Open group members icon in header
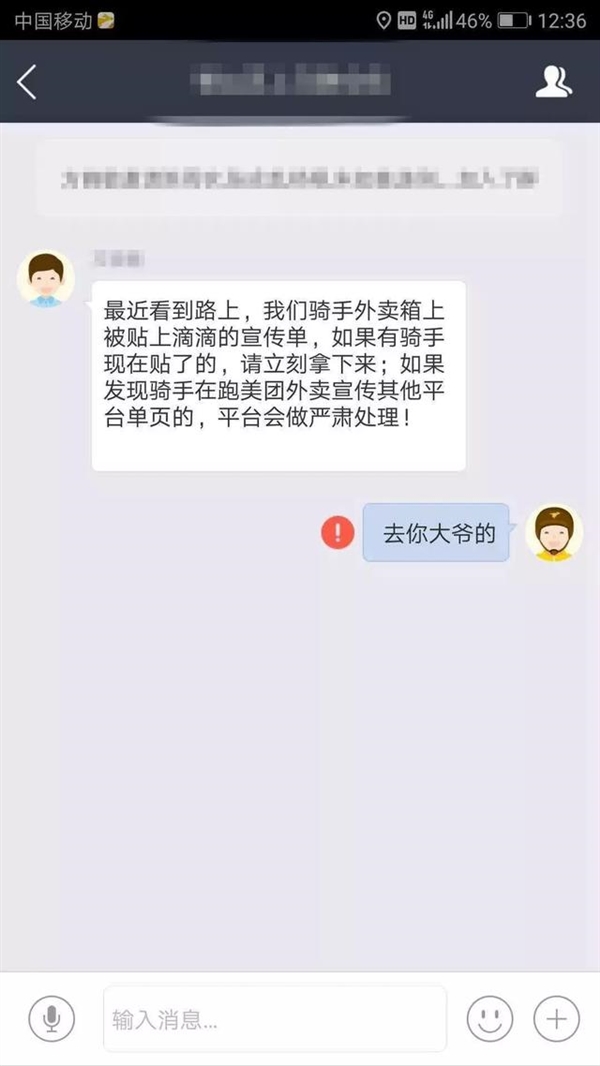Screen dimensions: 600x1066 tap(553, 82)
